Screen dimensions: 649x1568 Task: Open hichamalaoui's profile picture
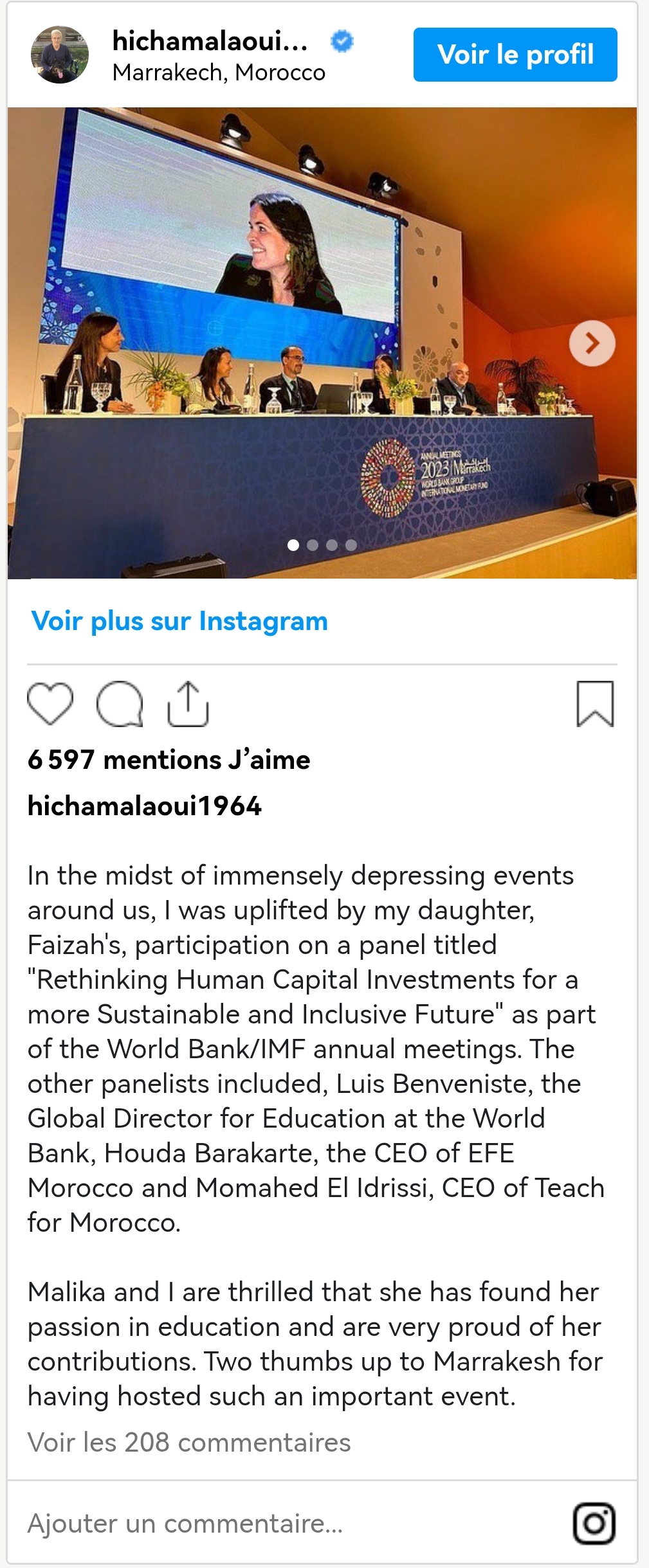pyautogui.click(x=59, y=55)
